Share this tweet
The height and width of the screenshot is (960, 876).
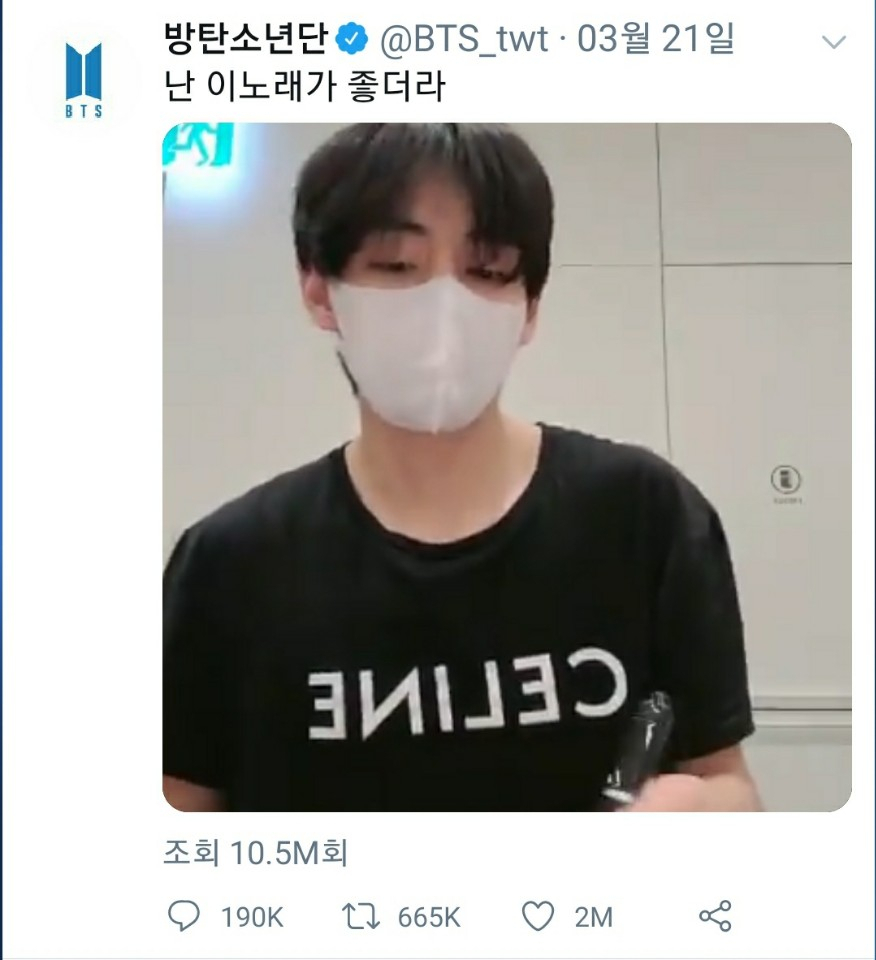click(715, 916)
